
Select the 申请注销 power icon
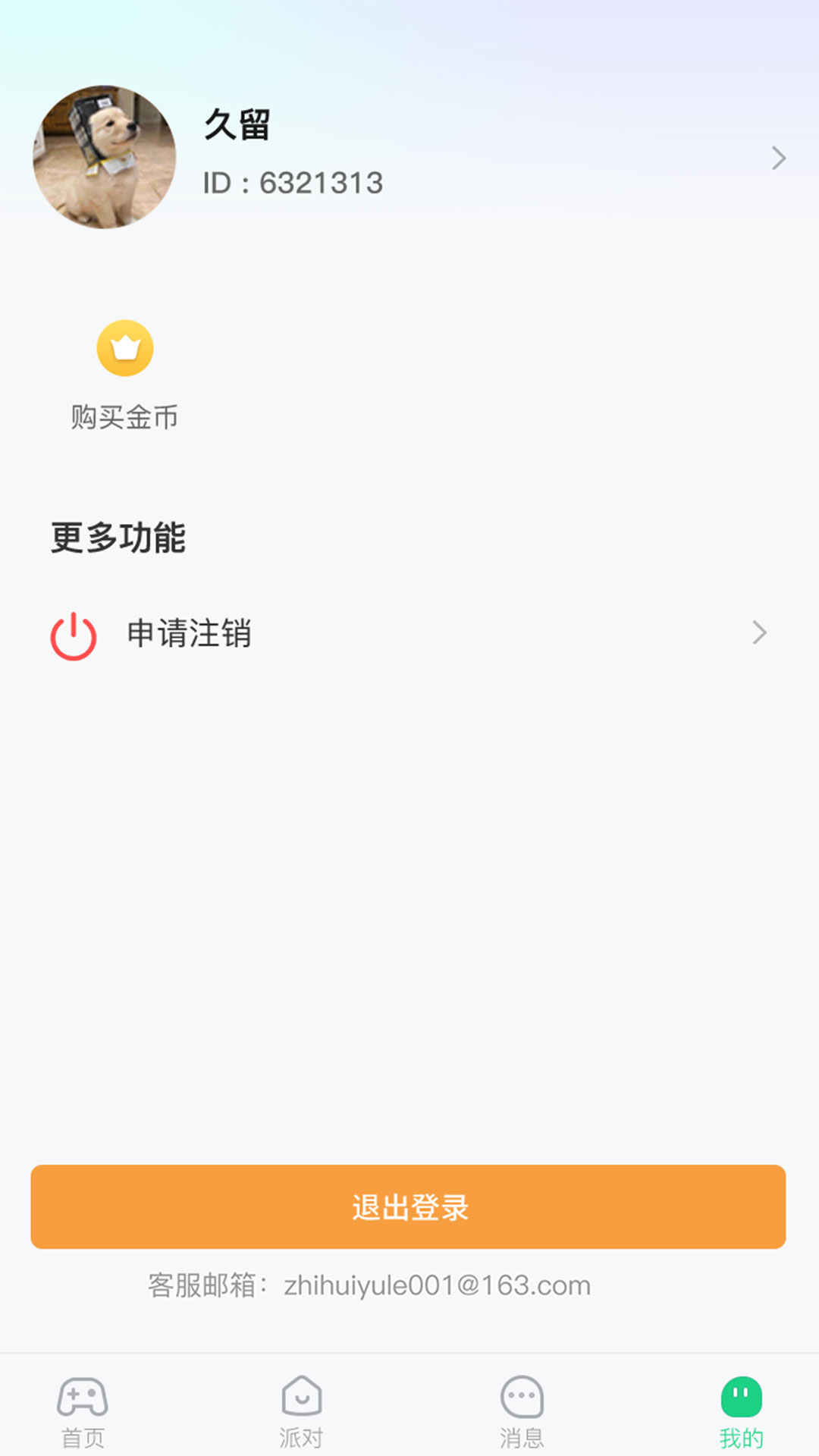point(73,632)
